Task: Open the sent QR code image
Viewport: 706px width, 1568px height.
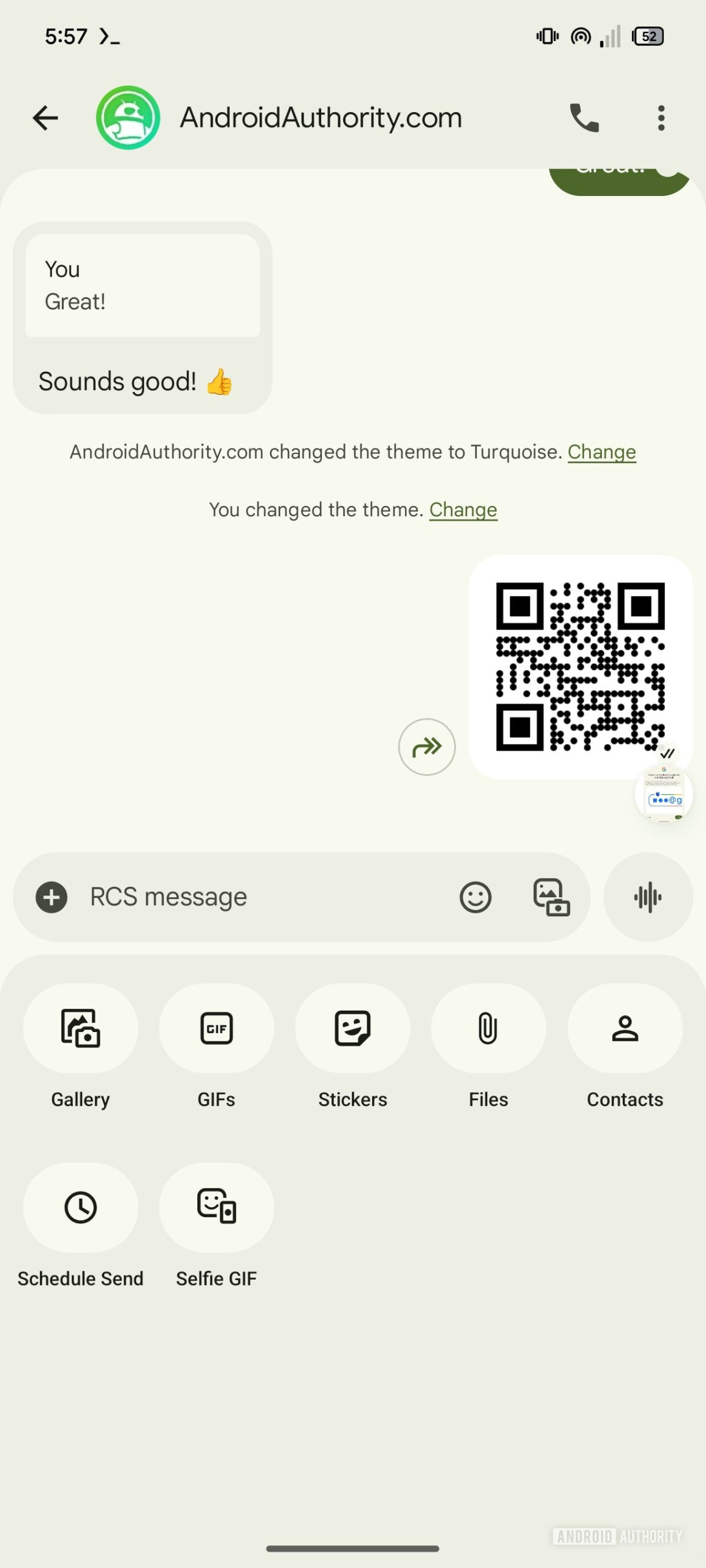Action: (580, 666)
